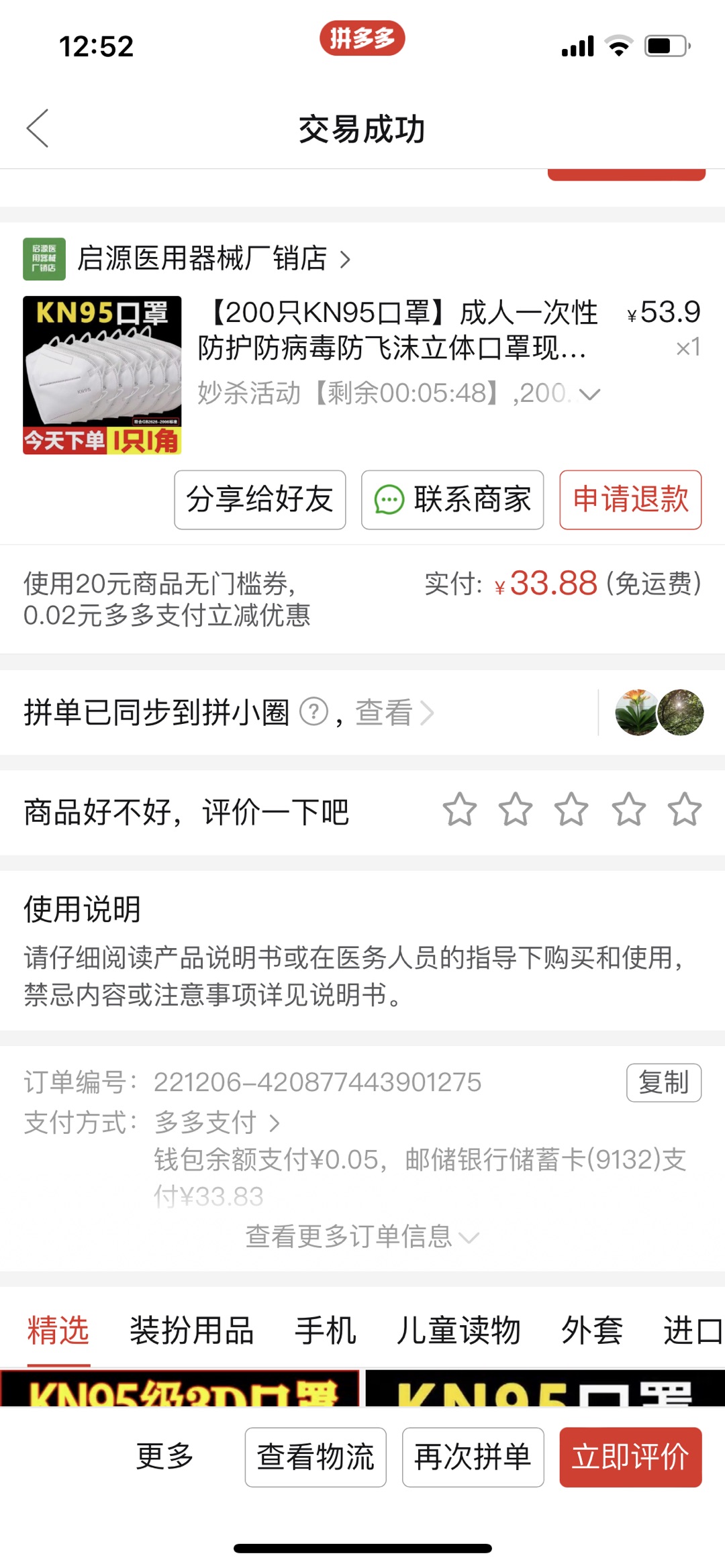This screenshot has height=1568, width=725.
Task: Tap 查看 to view 拼小圈
Action: click(393, 713)
